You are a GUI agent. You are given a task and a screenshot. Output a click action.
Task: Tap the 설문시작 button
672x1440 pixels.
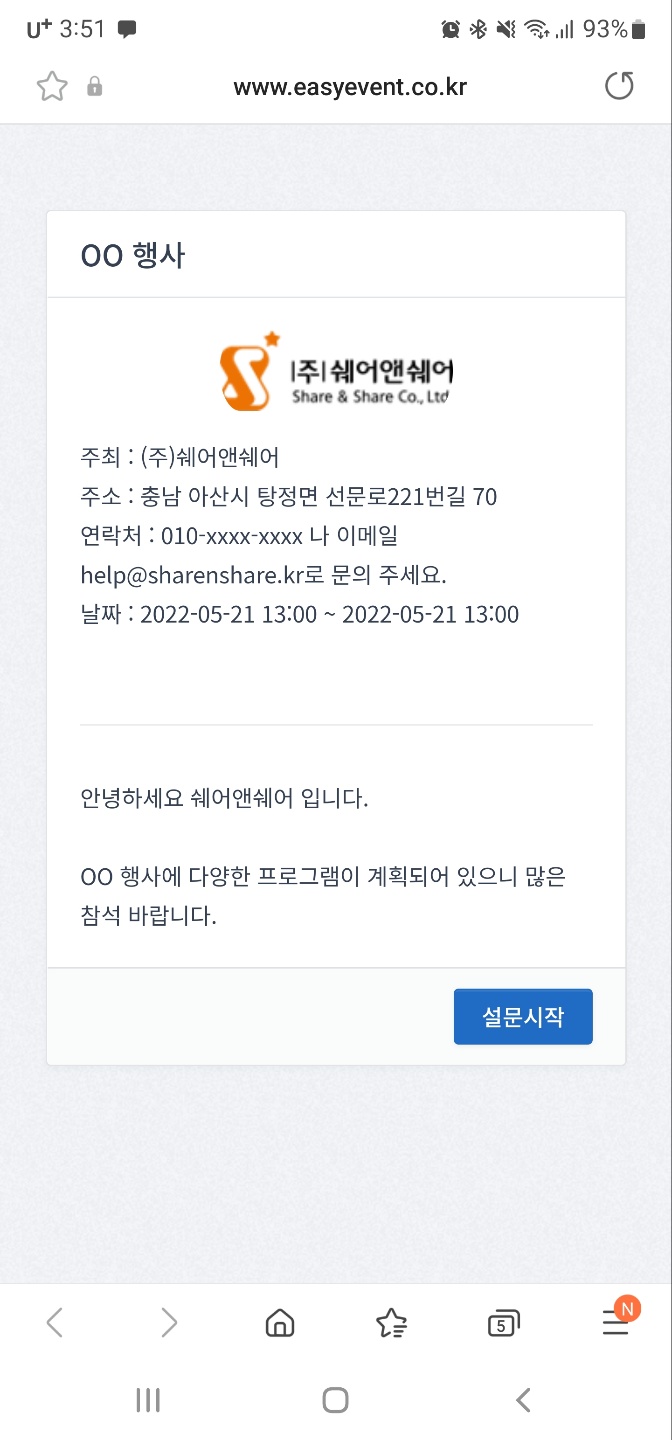point(523,1017)
